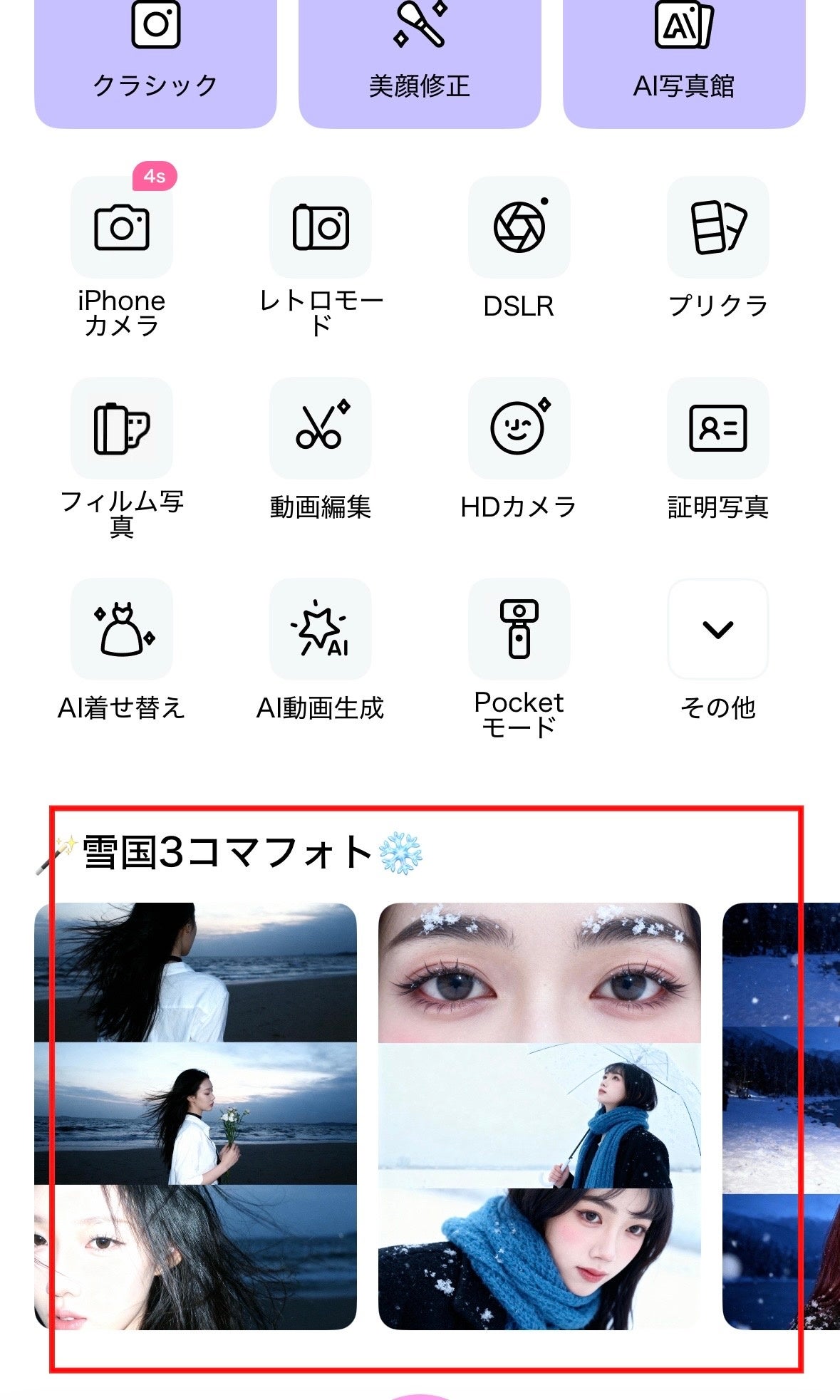
Task: Open AI動画生成
Action: (321, 629)
